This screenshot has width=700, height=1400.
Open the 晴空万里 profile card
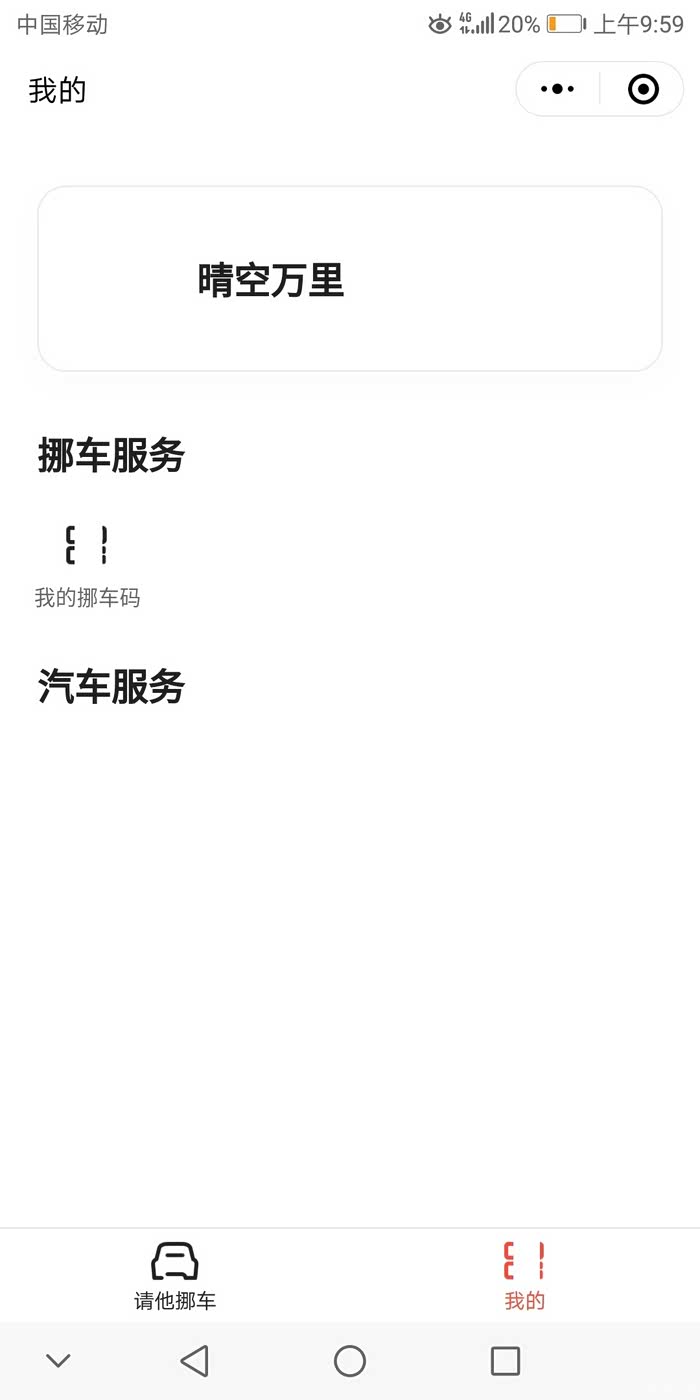click(350, 279)
